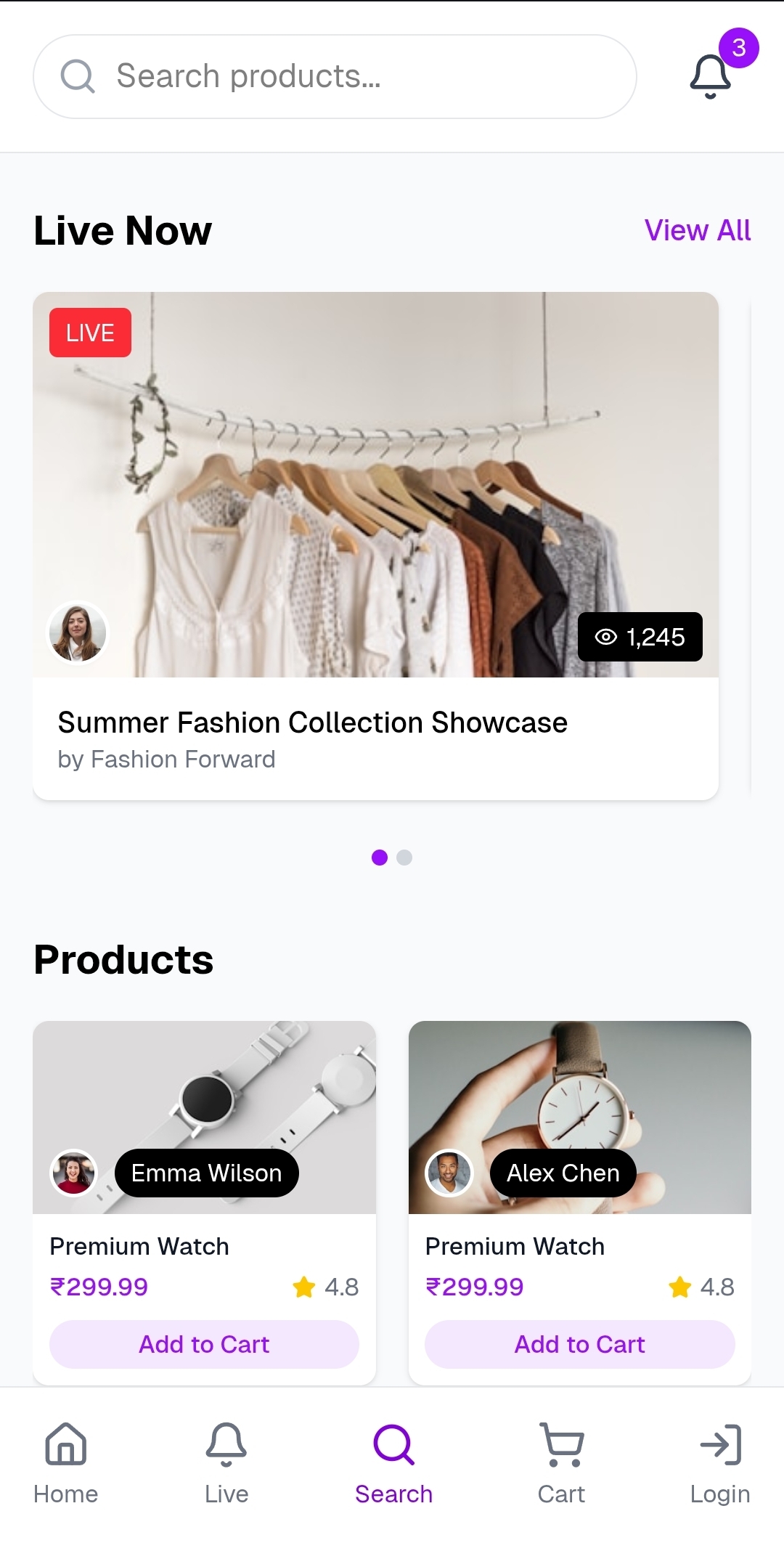Add Emma Wilson's Premium Watch to cart
This screenshot has height=1543, width=784.
[204, 1344]
